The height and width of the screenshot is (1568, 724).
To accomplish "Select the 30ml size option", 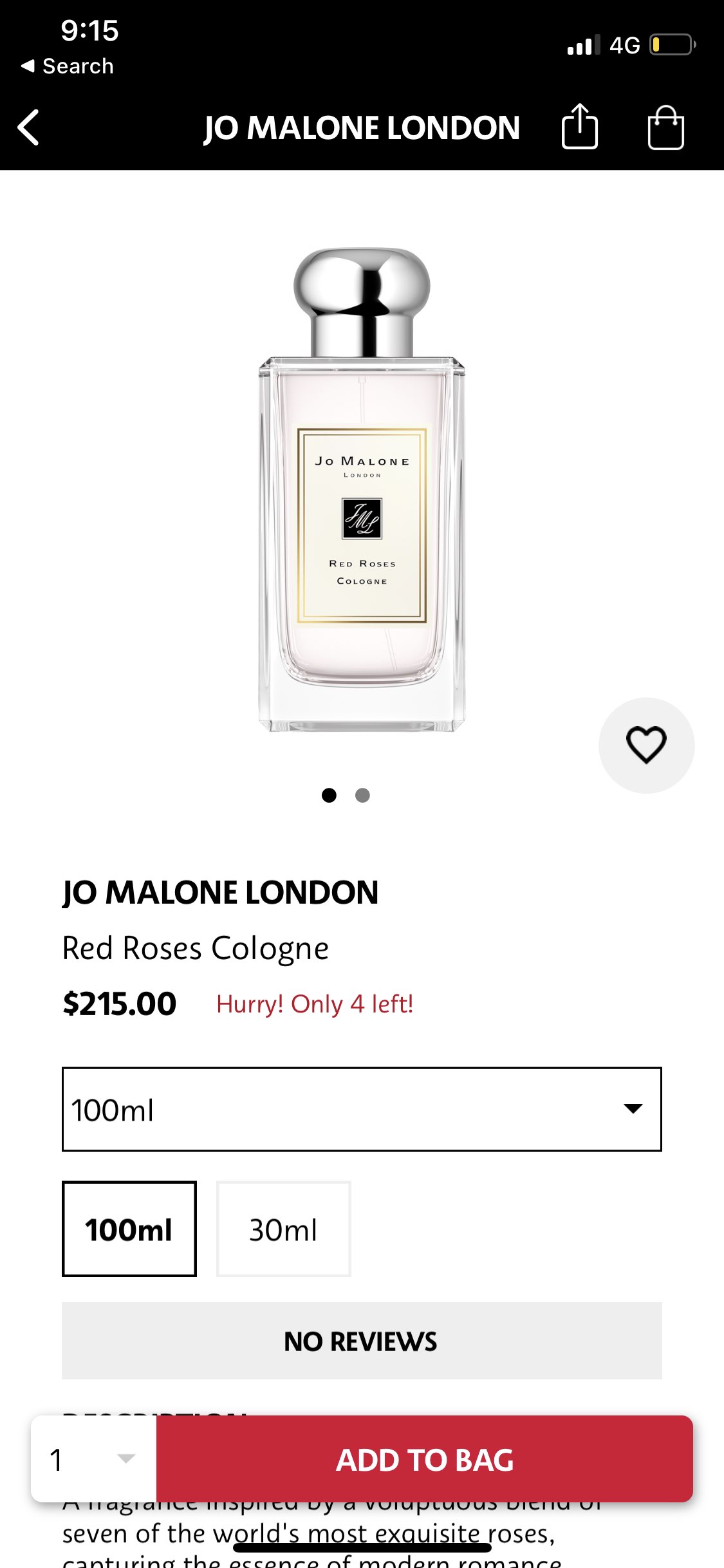I will pos(284,1229).
